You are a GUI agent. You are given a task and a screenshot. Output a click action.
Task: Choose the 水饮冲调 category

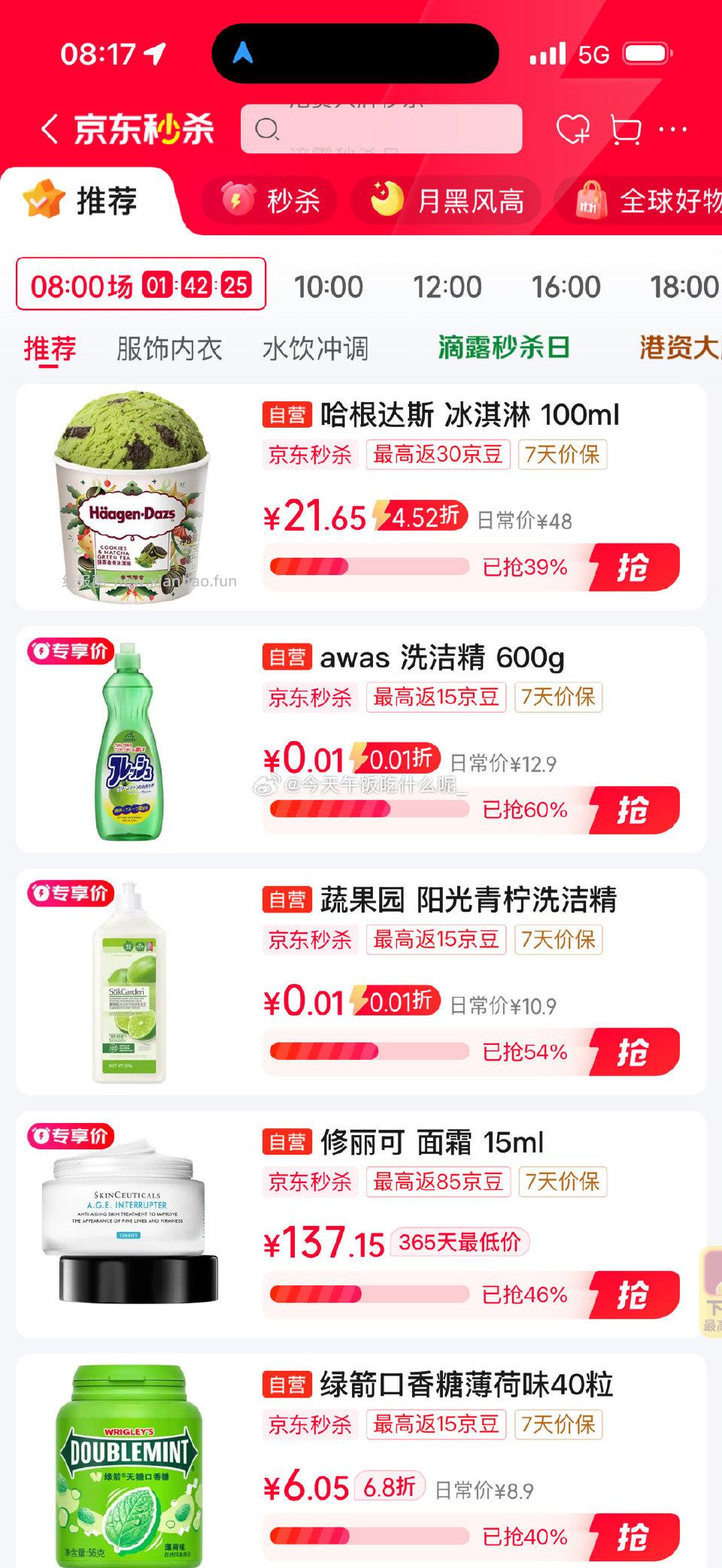(x=315, y=349)
